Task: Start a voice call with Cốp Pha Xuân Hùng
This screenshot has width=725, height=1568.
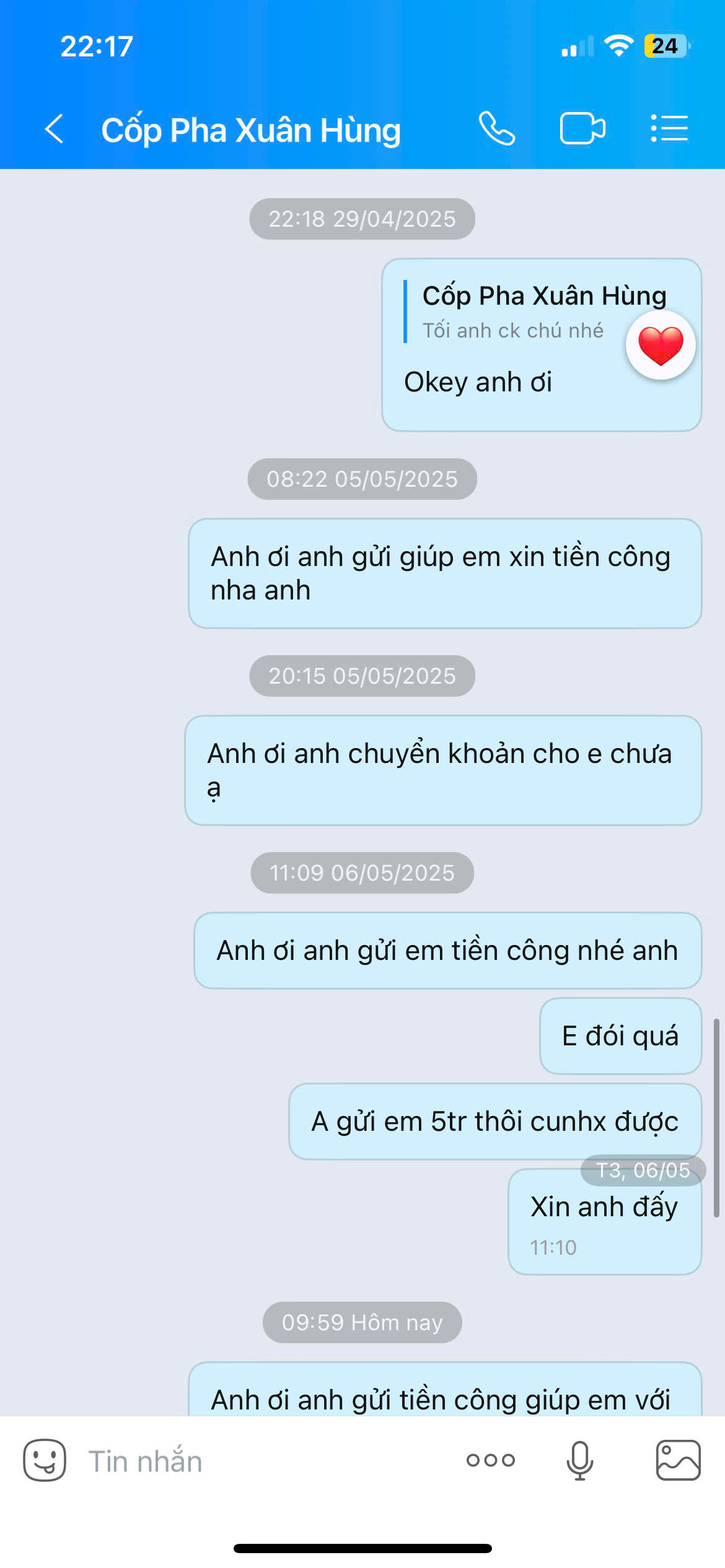Action: pyautogui.click(x=497, y=129)
